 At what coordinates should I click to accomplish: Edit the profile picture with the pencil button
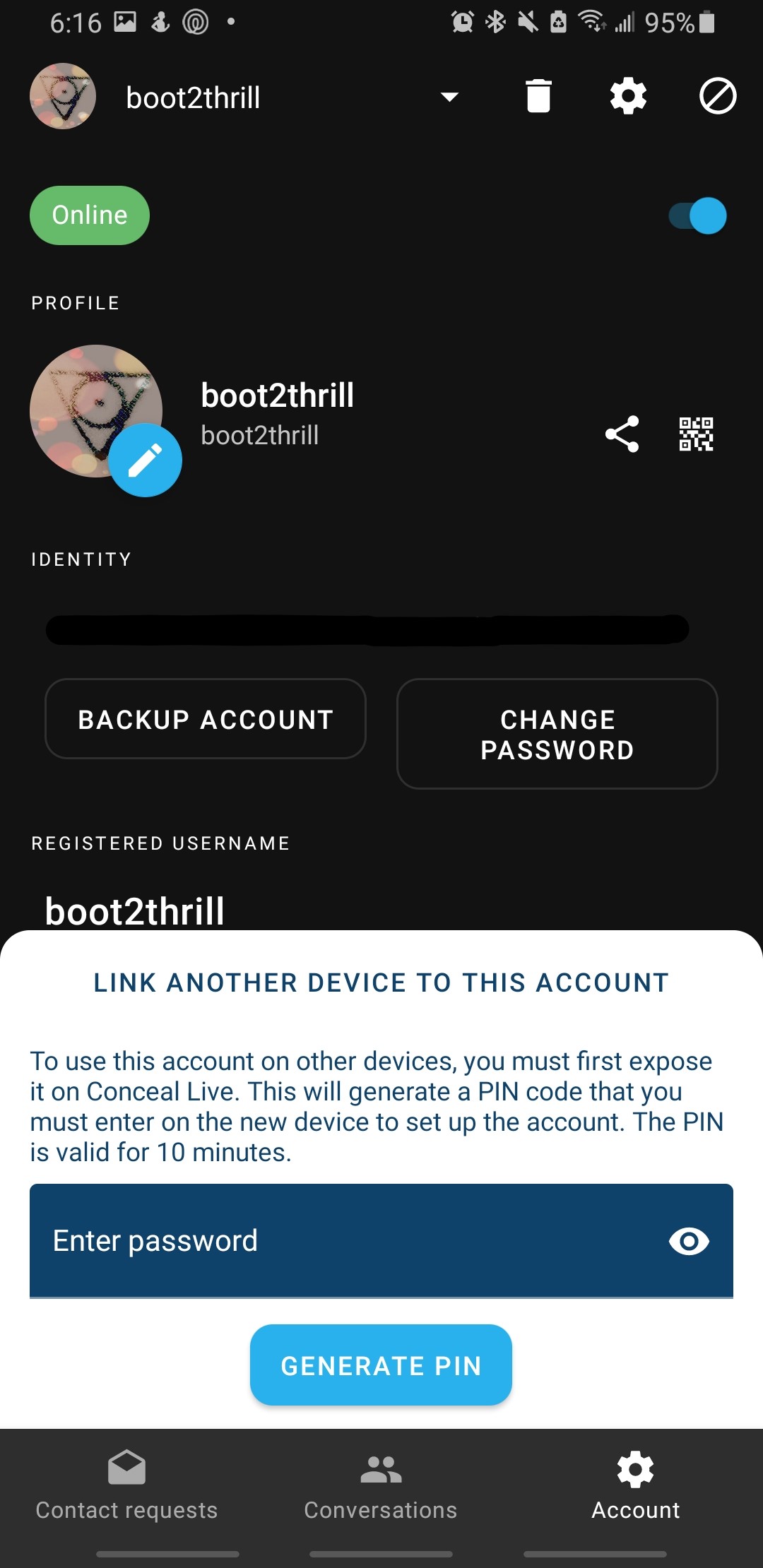146,461
